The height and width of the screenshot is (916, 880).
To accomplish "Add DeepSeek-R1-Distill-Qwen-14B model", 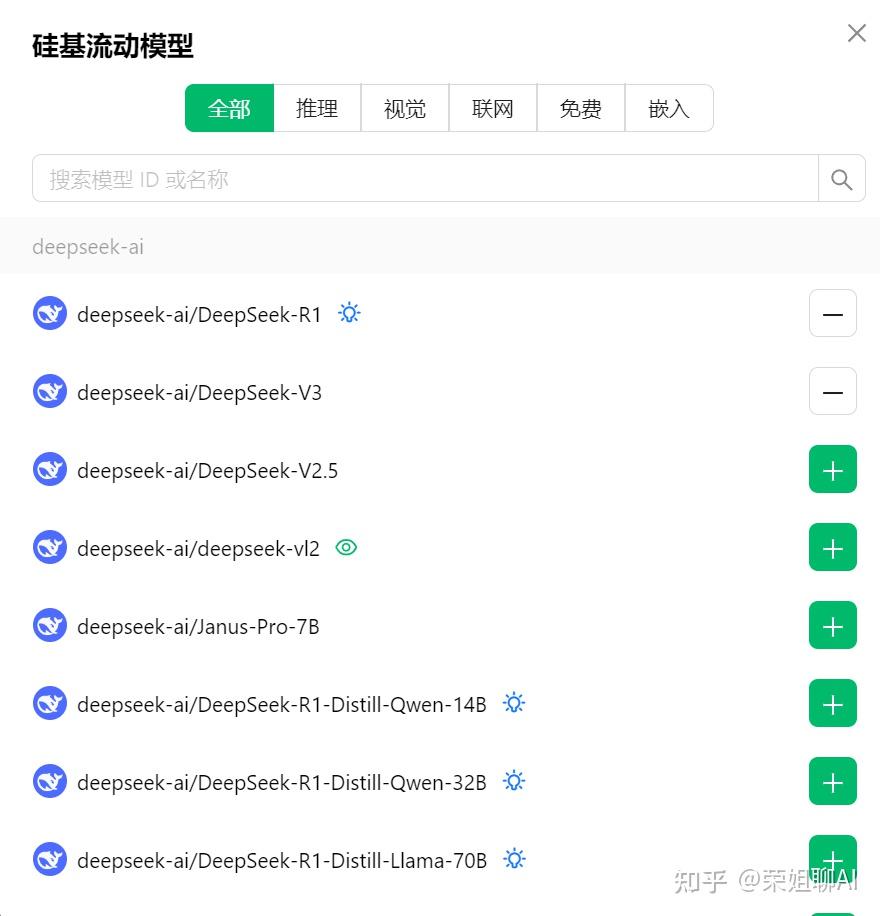I will [832, 704].
